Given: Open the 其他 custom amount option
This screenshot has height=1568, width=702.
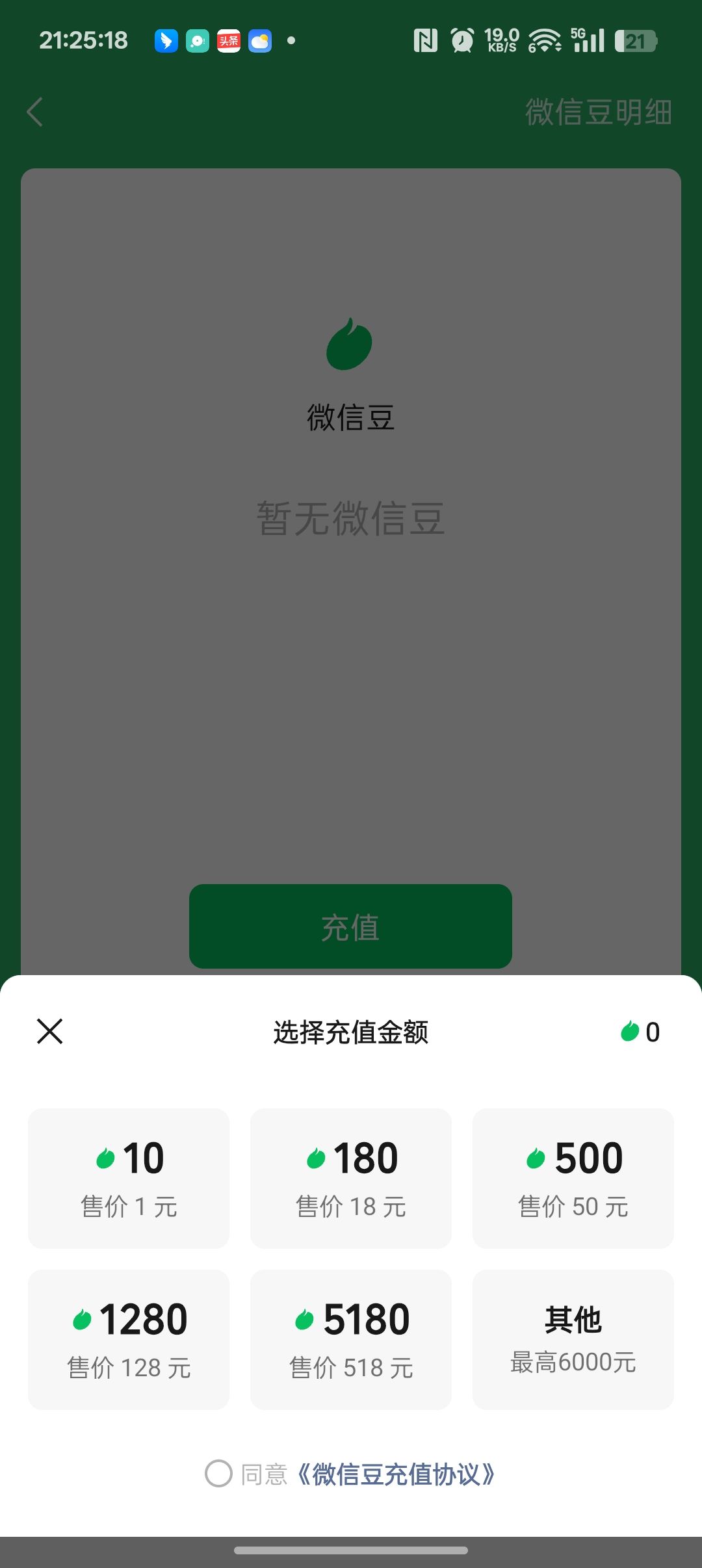Looking at the screenshot, I should [573, 1339].
